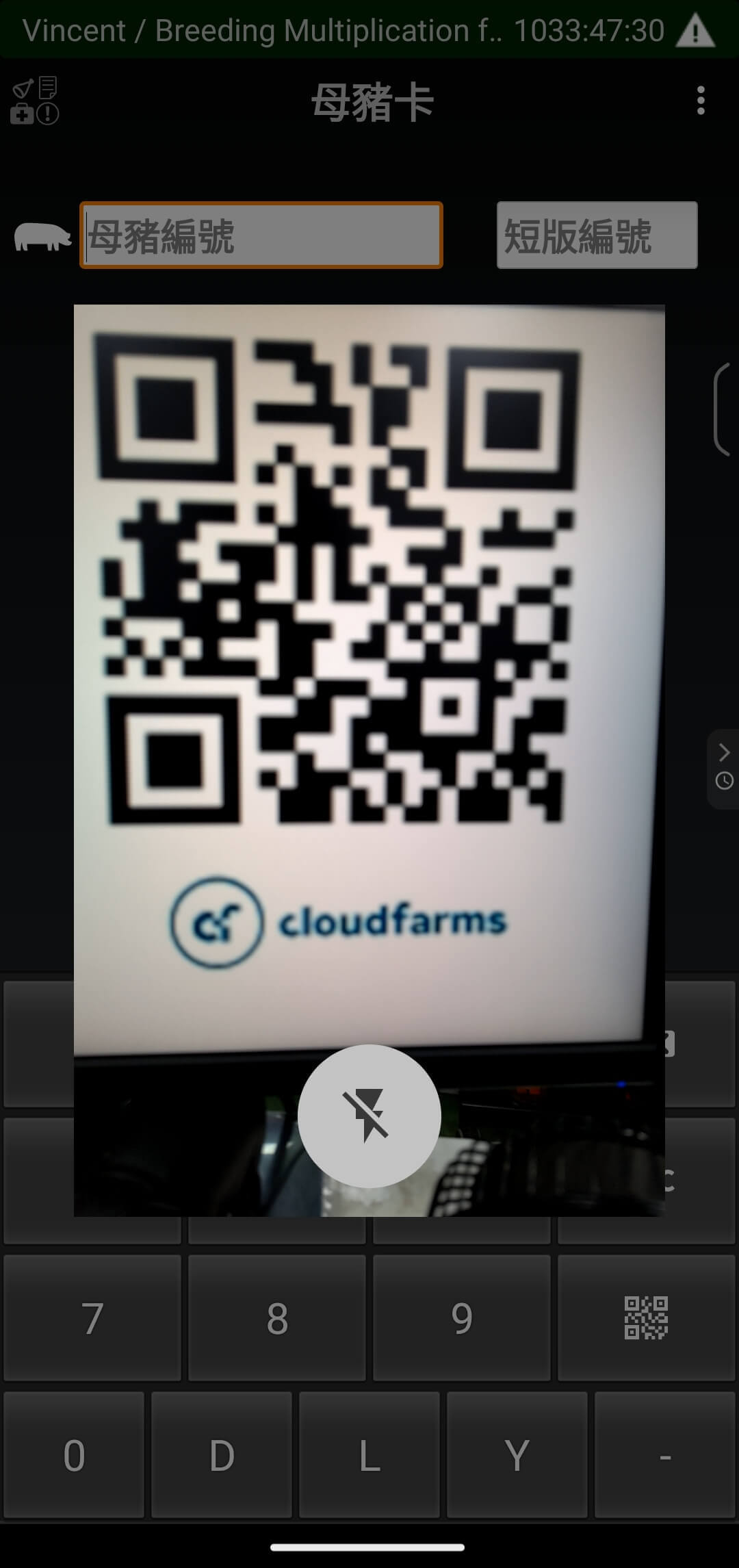Enter digit 8 on the keypad
Image resolution: width=739 pixels, height=1568 pixels.
point(277,1318)
